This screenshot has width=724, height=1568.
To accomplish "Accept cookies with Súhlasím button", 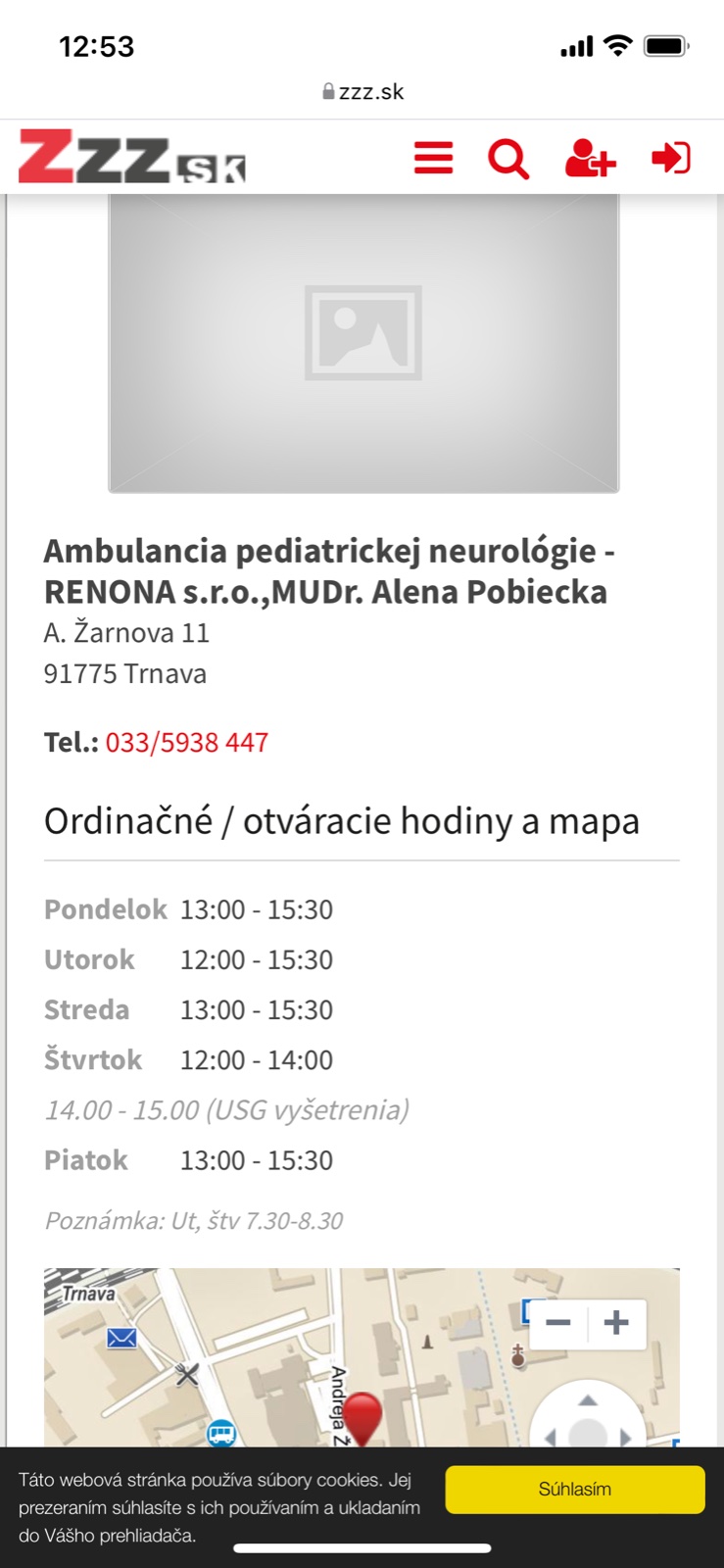I will click(574, 1490).
